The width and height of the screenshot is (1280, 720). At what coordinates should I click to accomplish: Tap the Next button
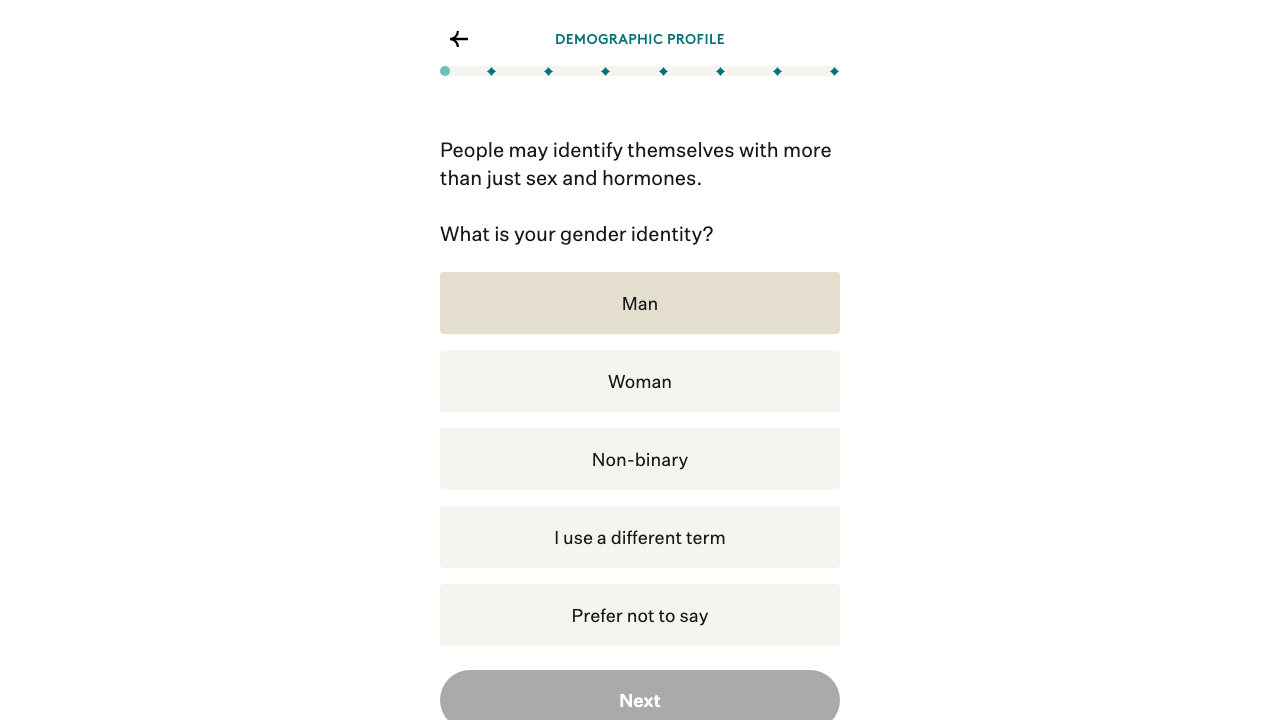[640, 698]
